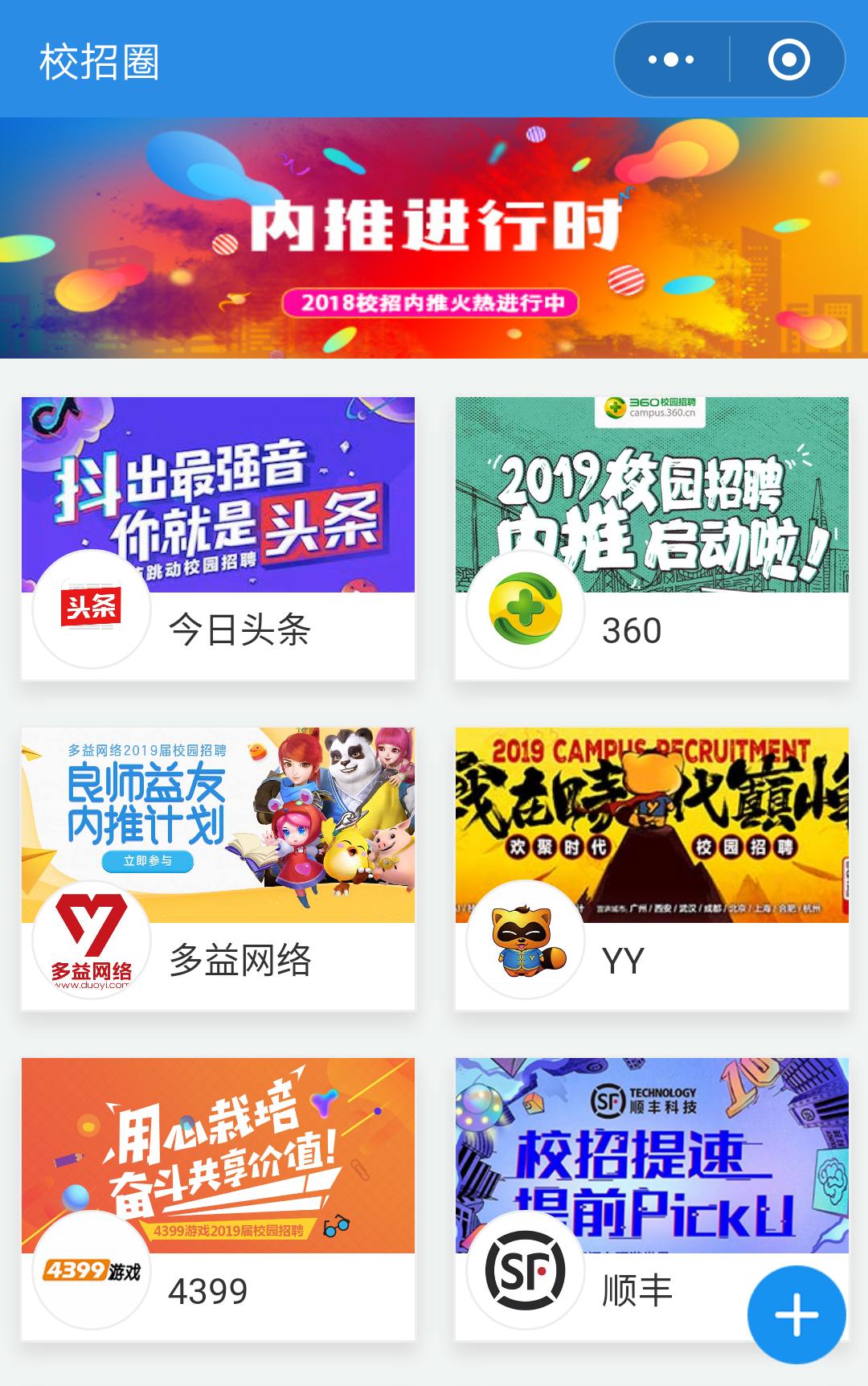The width and height of the screenshot is (868, 1386).
Task: View the 多益网络 recruitment card
Action: coord(218,868)
